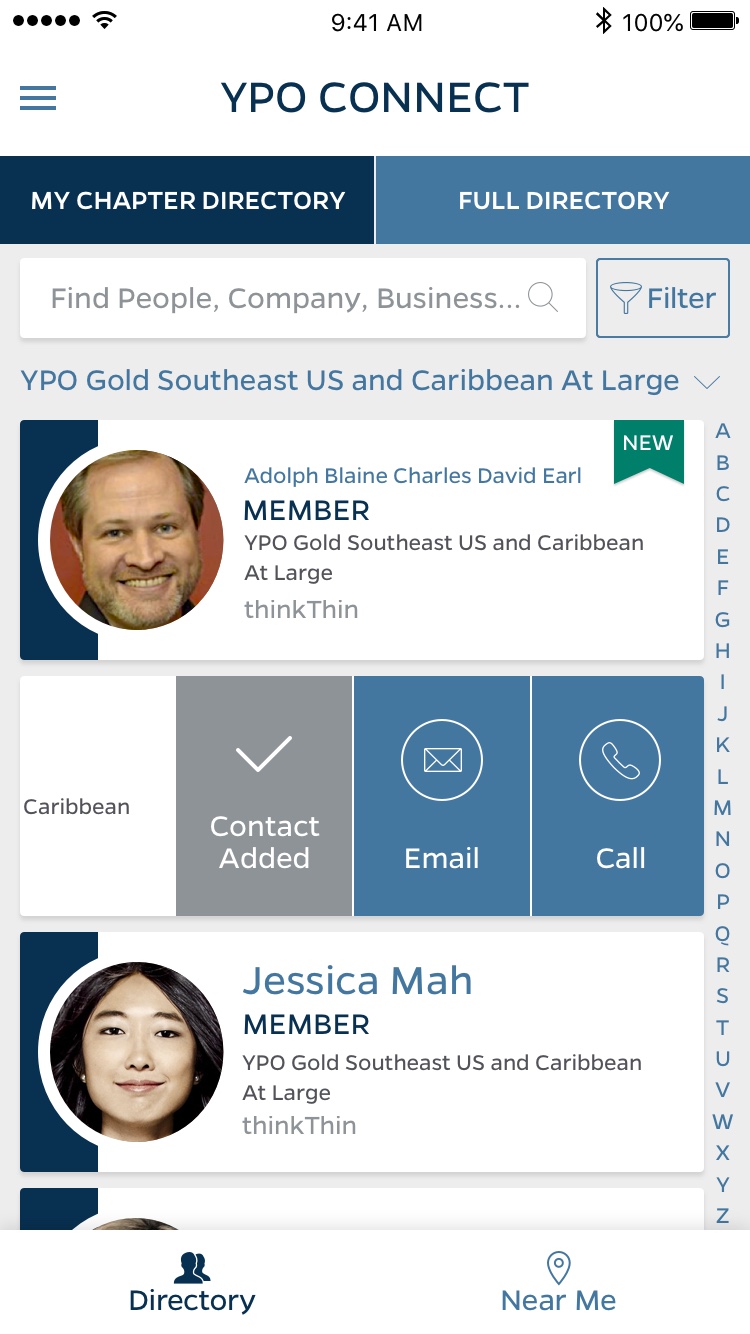Click the Directory people icon
Viewport: 750px width, 1334px height.
click(191, 1264)
